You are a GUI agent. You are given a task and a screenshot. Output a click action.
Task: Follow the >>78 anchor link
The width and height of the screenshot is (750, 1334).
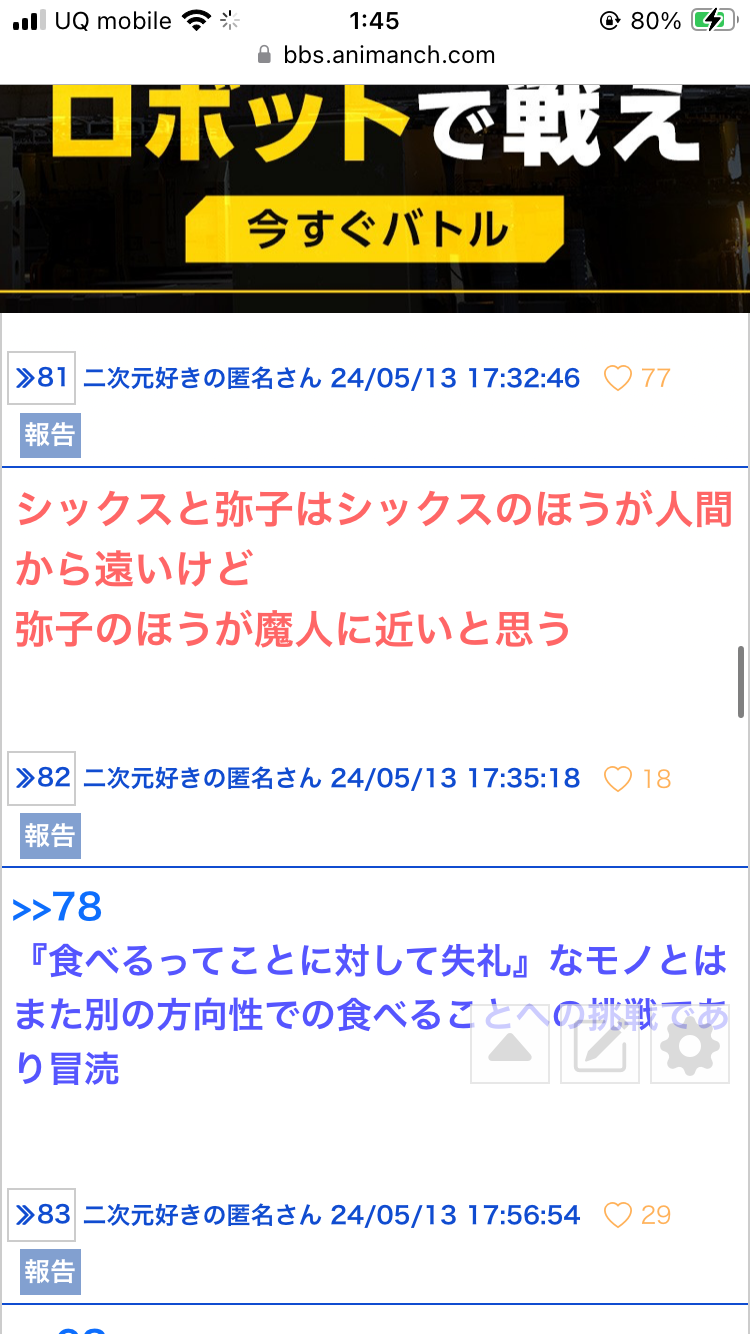point(57,907)
